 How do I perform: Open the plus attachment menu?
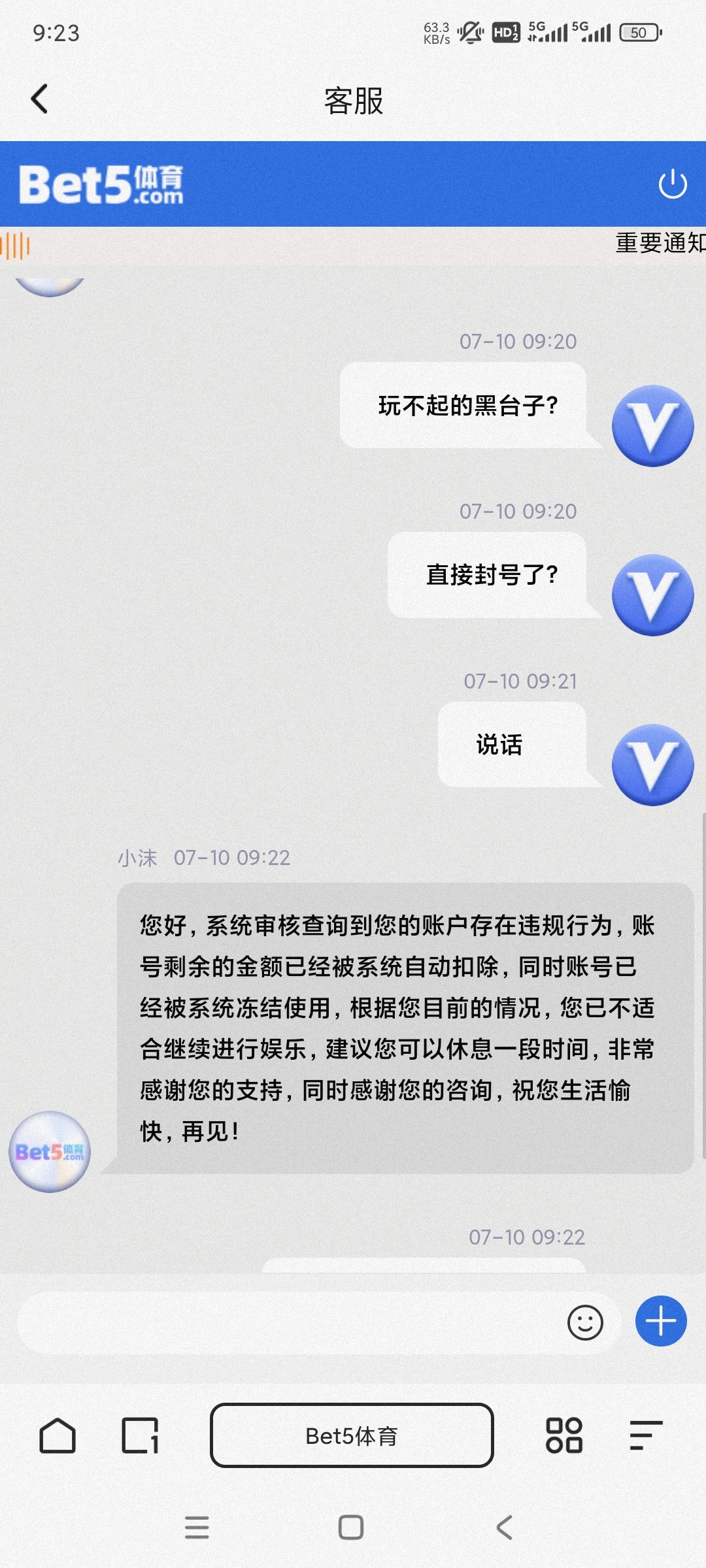(x=661, y=1321)
